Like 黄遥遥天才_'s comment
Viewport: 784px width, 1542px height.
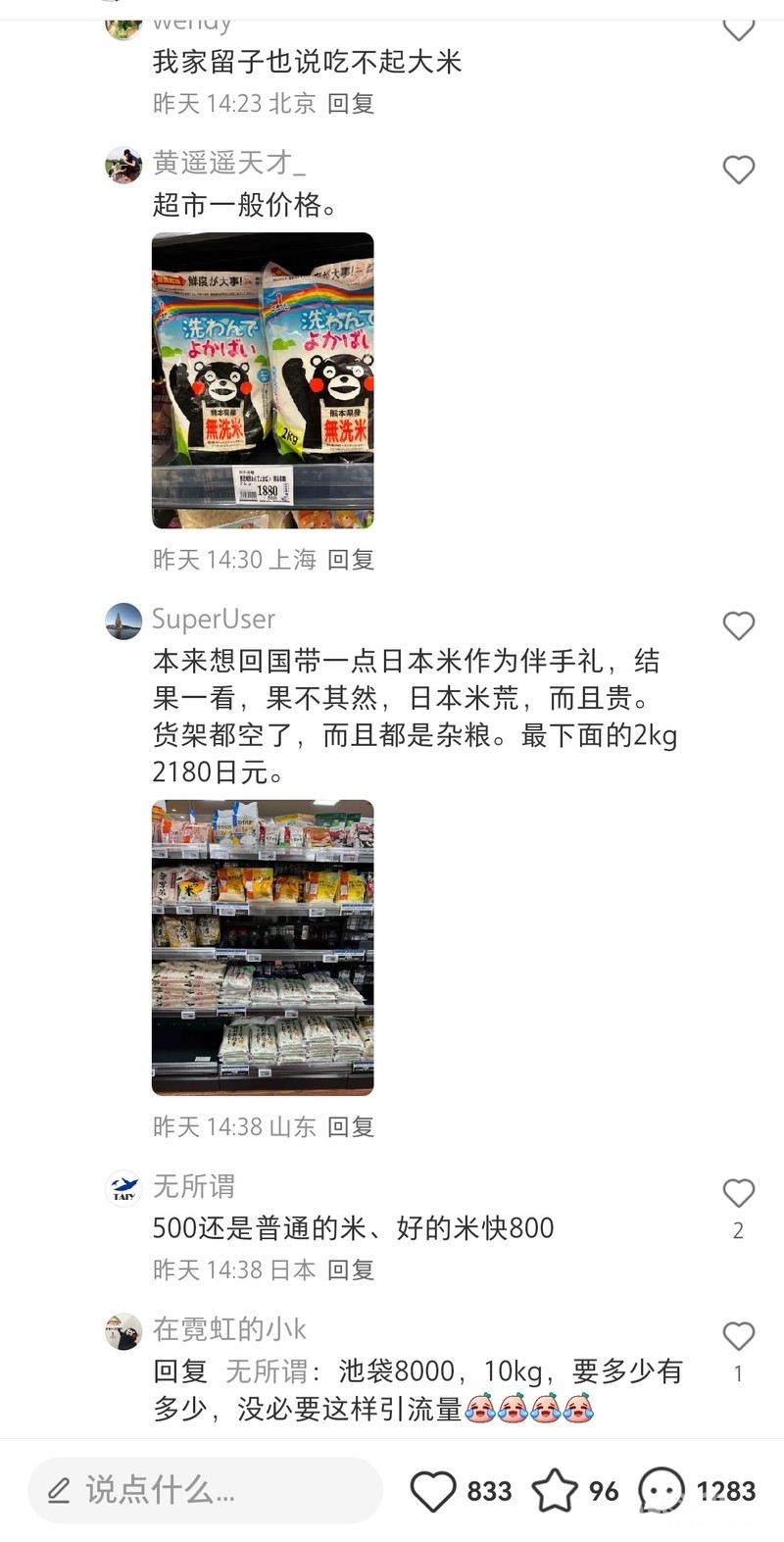click(x=738, y=170)
